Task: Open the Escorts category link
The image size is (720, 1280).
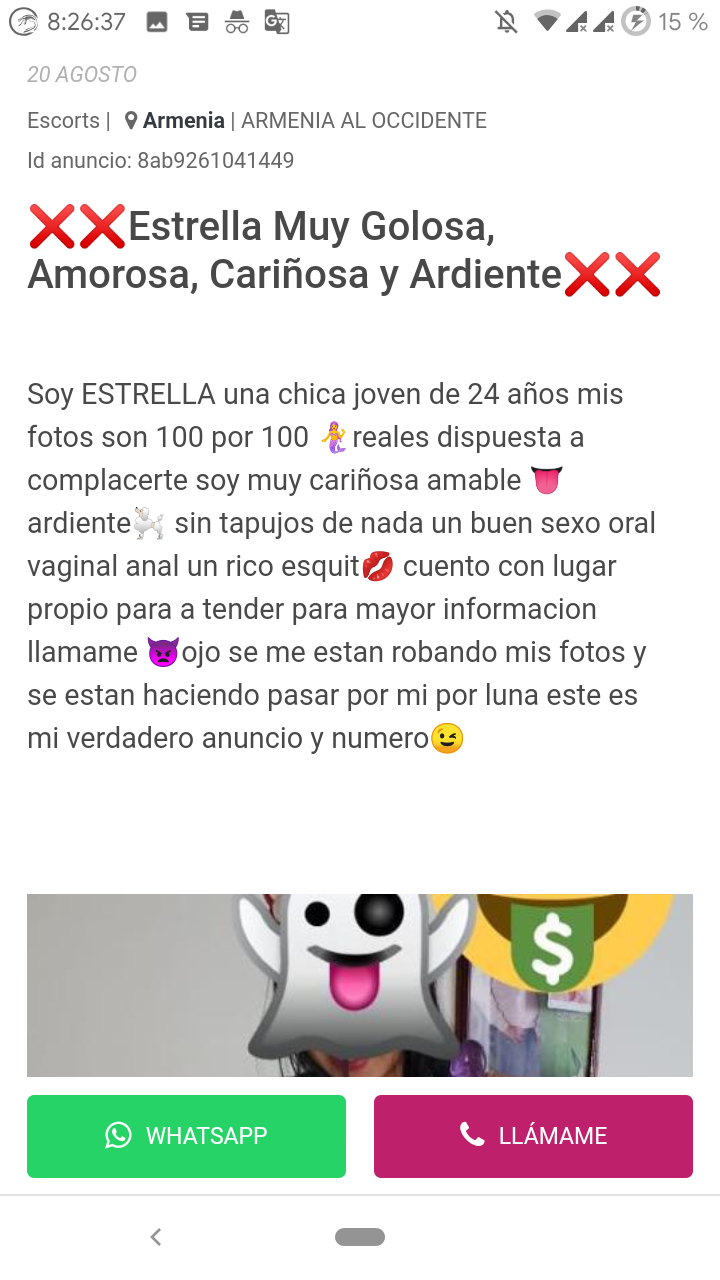Action: point(63,121)
